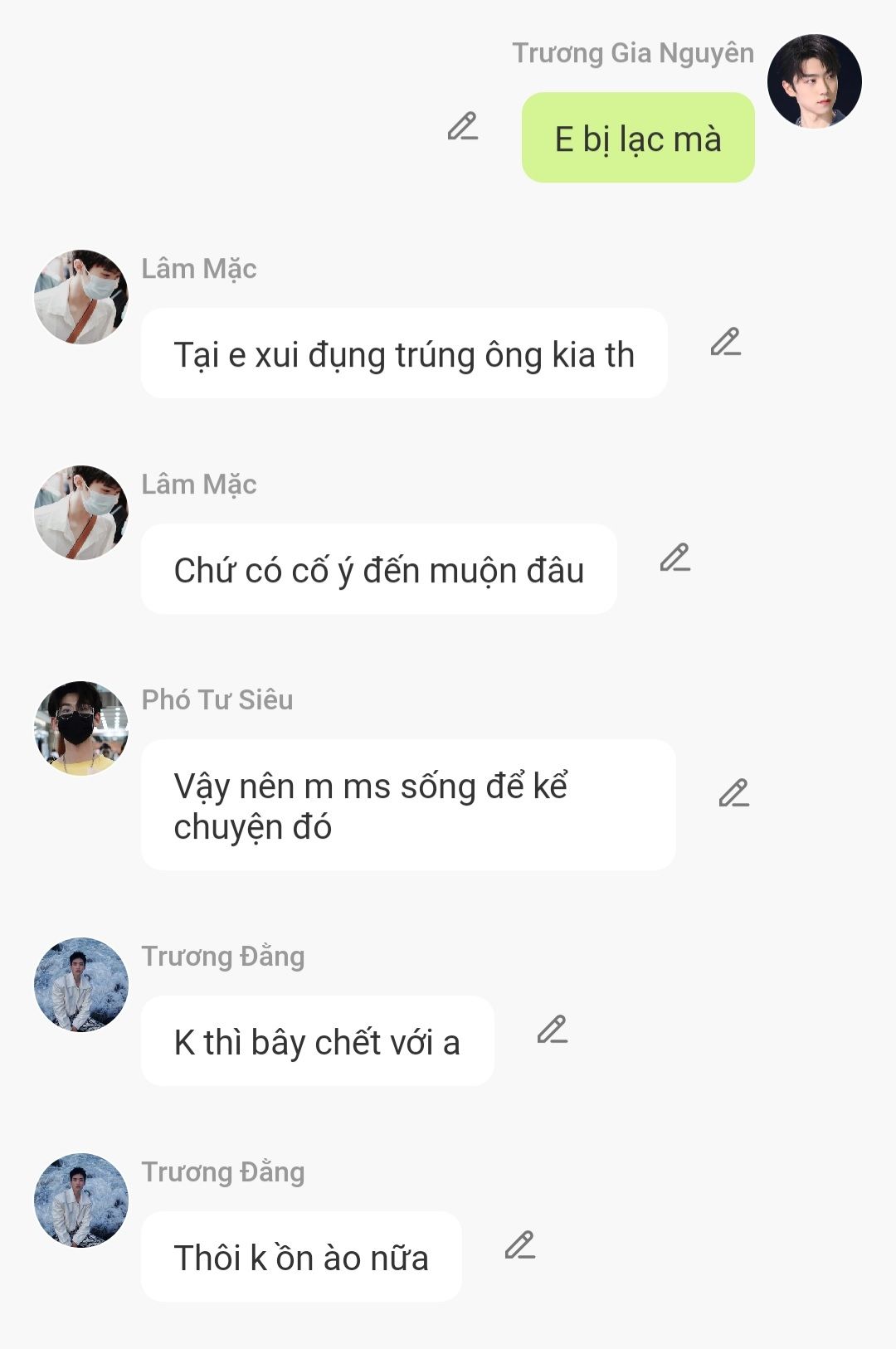Edit message 'Chứ có cố ý đến muộn đâu'
Screen dimensions: 896x1349
[x=674, y=558]
